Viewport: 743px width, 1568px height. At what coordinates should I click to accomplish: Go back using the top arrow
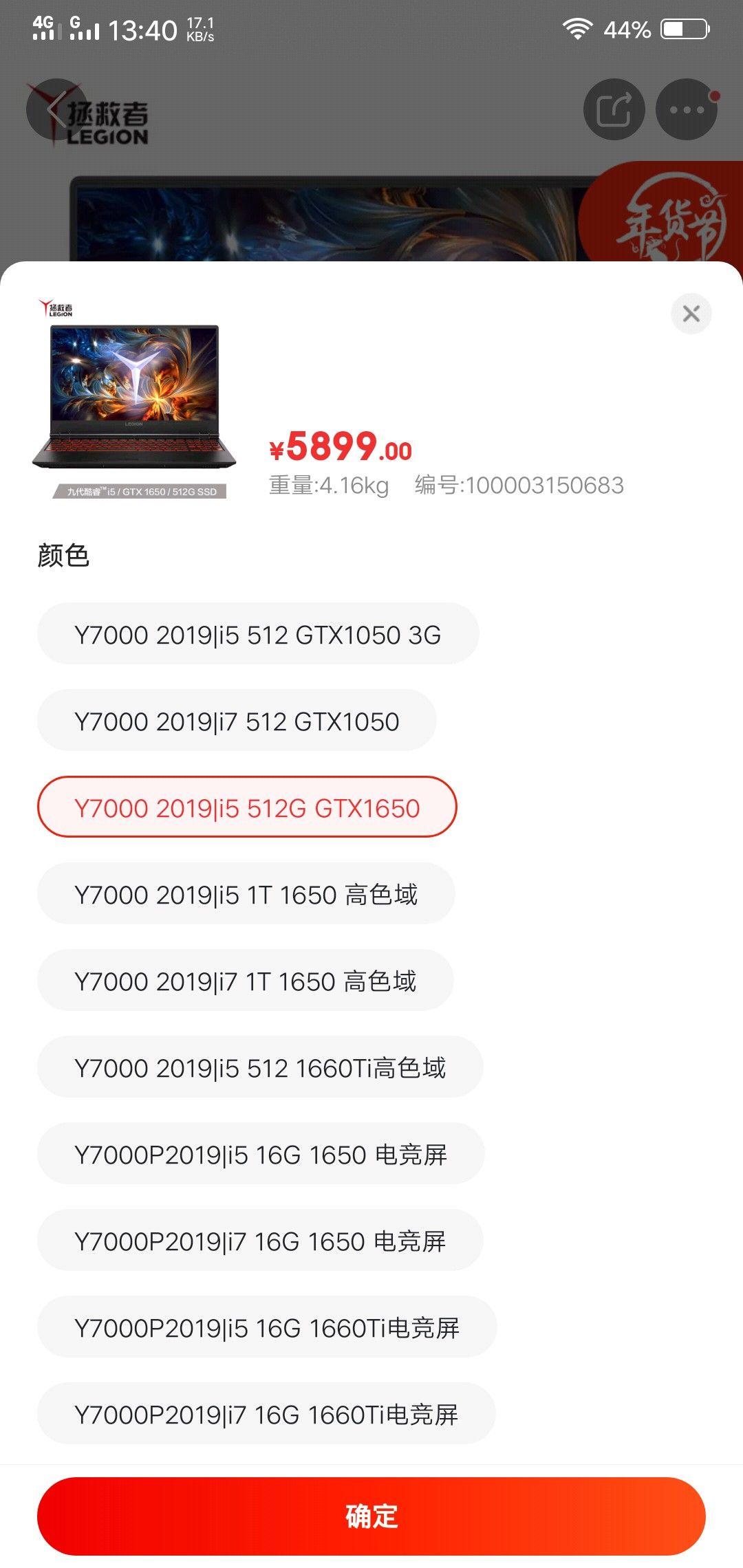click(x=56, y=109)
